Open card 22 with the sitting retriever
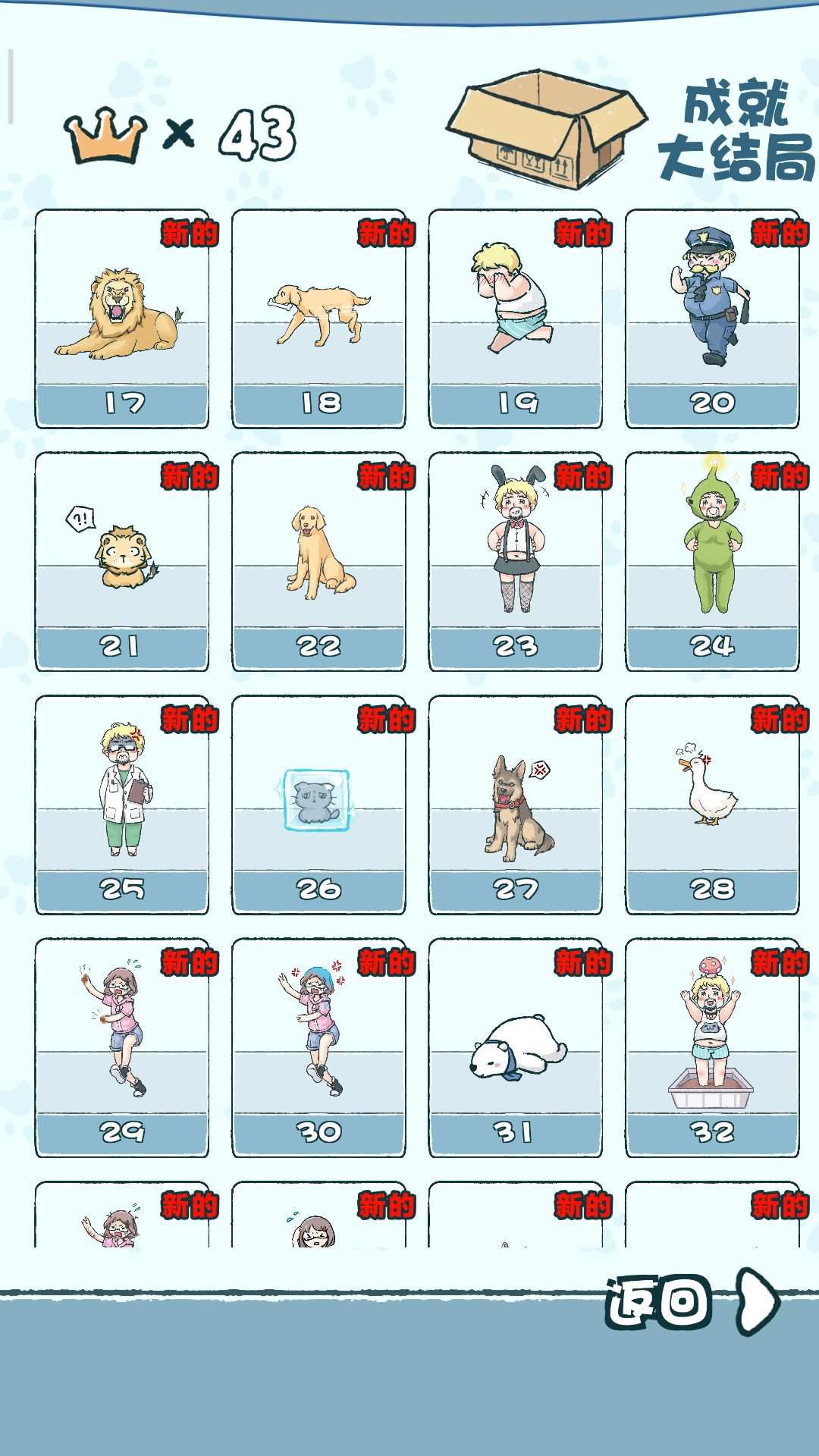Screen dimensions: 819x1456 coord(318,562)
